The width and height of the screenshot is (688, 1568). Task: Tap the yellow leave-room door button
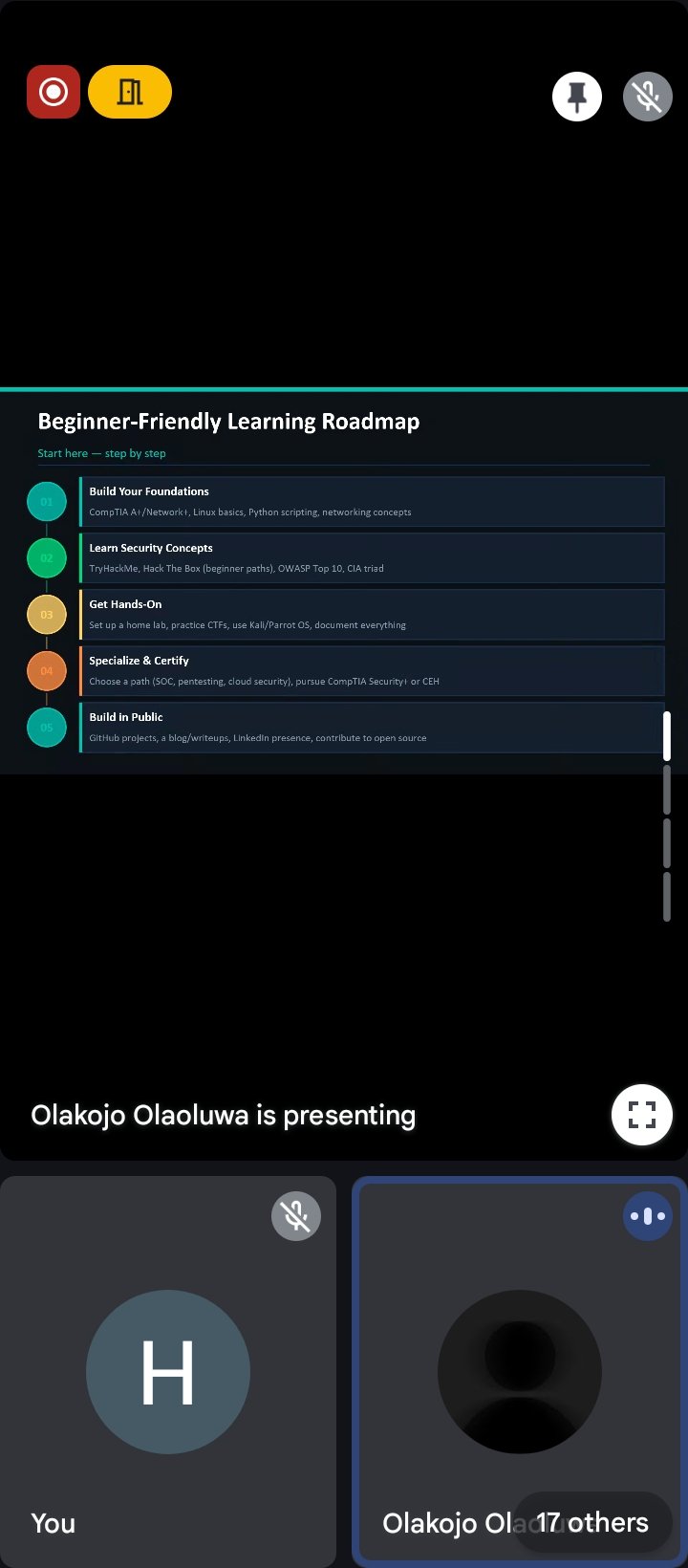[x=130, y=92]
